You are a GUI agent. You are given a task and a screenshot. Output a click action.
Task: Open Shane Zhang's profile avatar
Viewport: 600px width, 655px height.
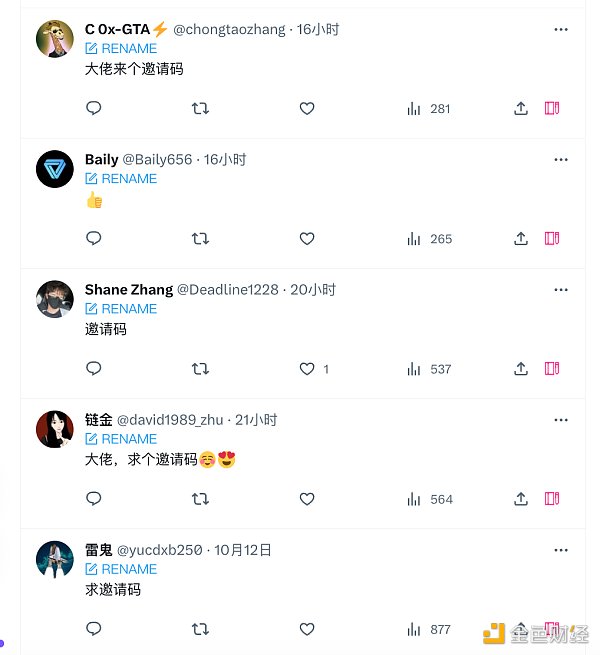tap(55, 299)
